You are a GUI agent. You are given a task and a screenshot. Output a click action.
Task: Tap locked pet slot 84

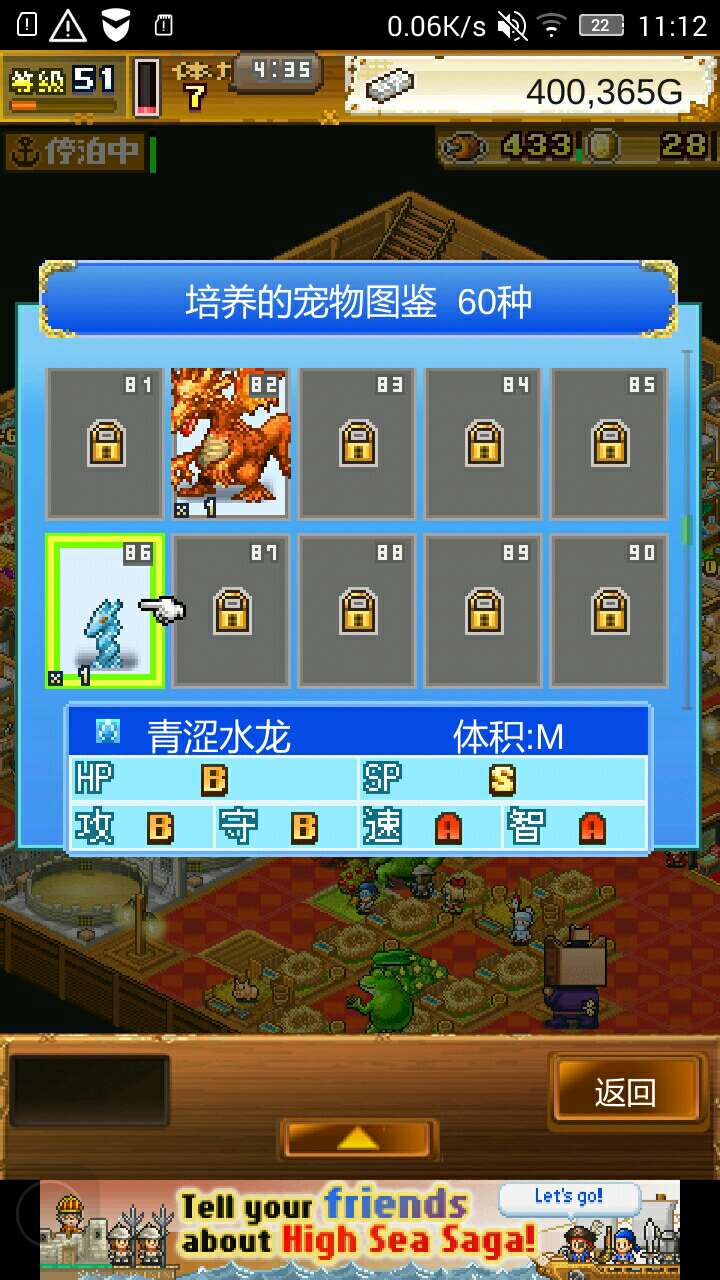(x=483, y=443)
